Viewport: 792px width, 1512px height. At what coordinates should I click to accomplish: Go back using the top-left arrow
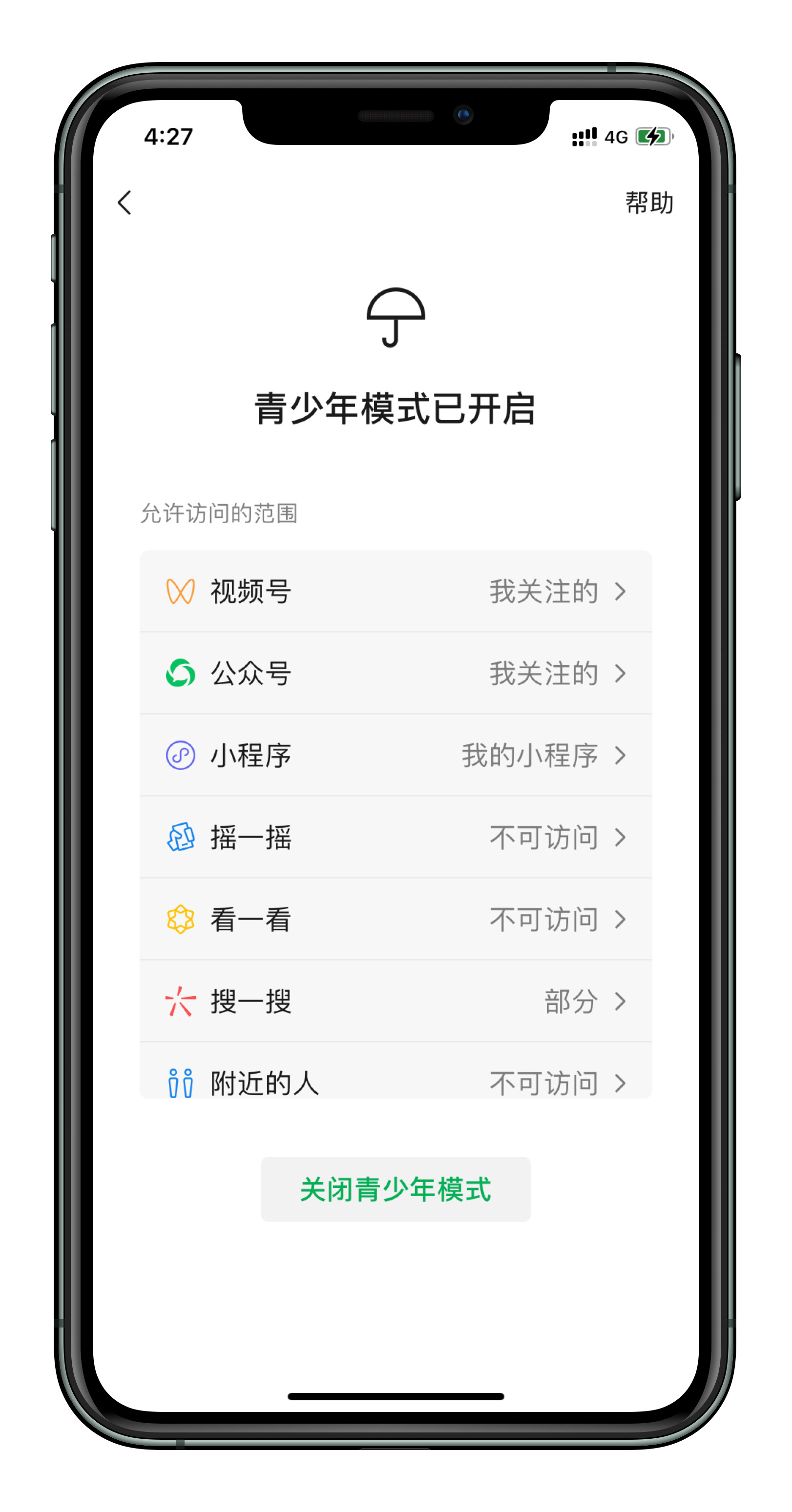(x=125, y=203)
